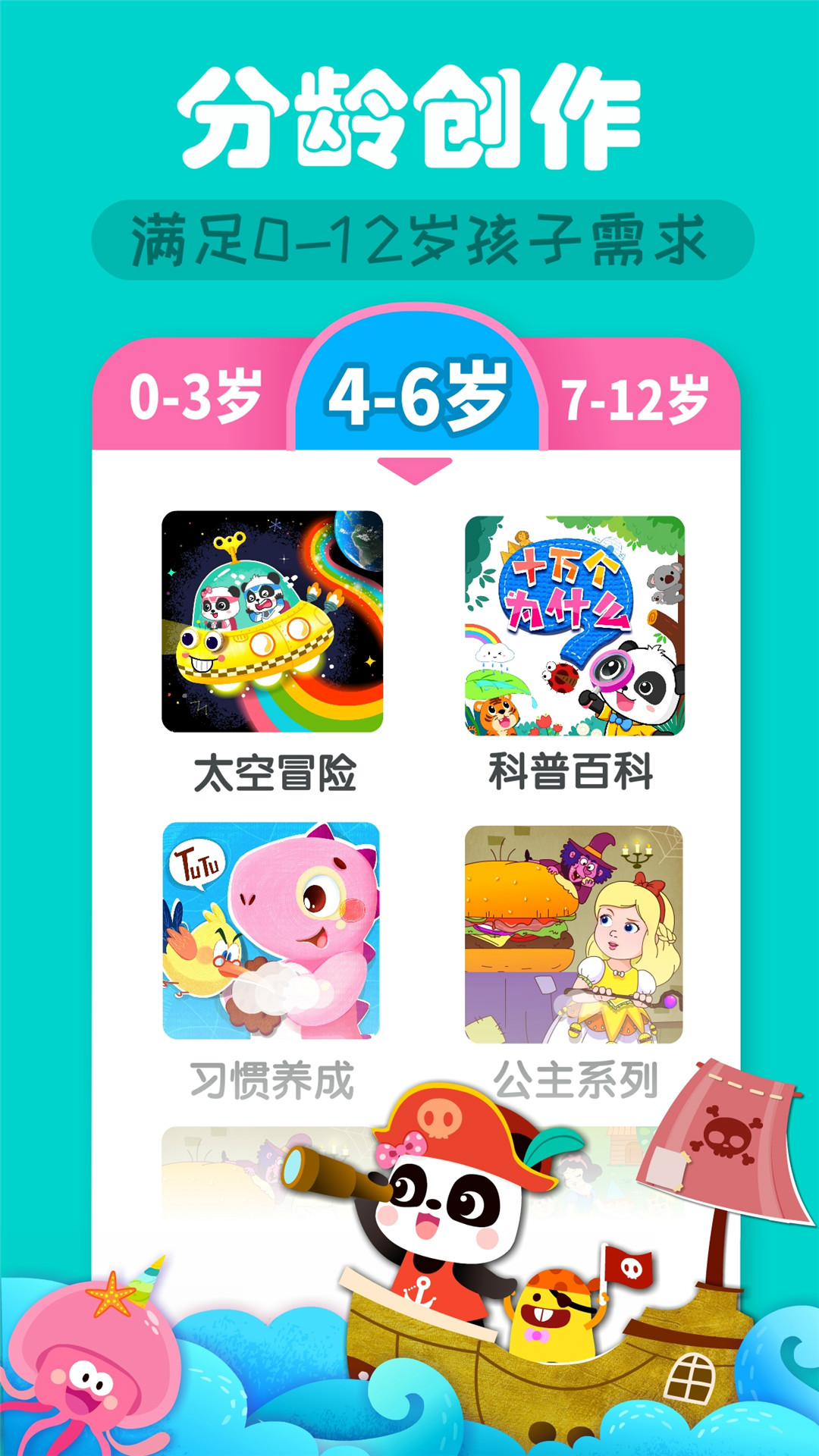Tap the 习惯养成 text label

(273, 1081)
